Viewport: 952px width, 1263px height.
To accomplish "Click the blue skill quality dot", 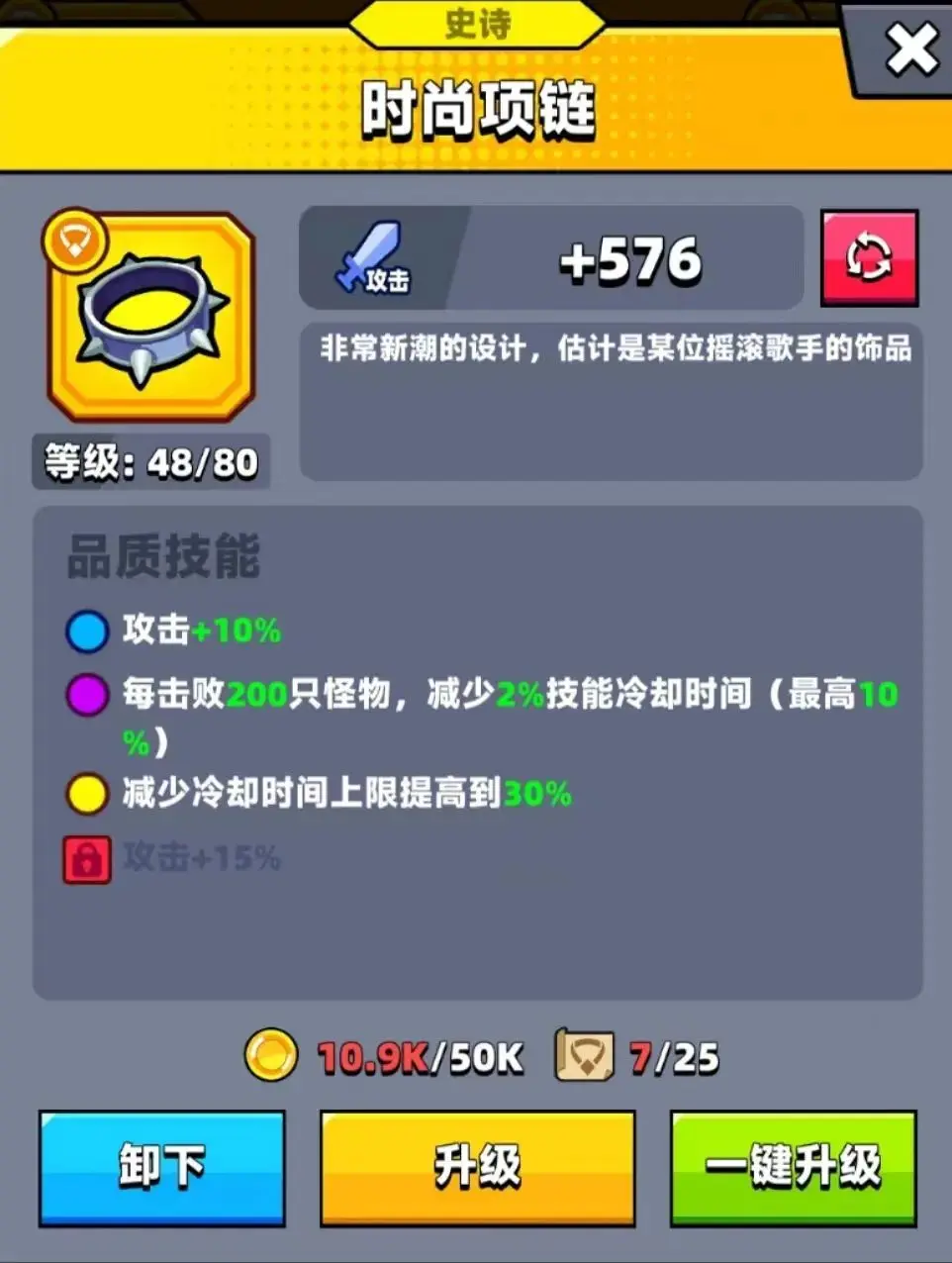I will (86, 631).
